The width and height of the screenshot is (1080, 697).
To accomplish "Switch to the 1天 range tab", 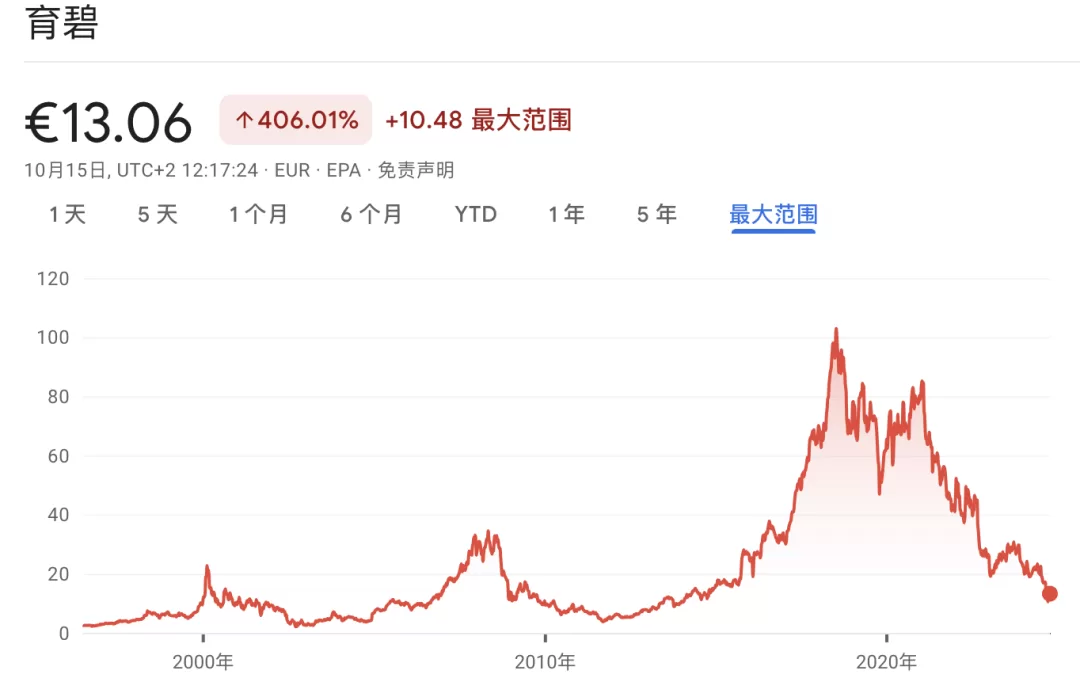I will (x=68, y=214).
